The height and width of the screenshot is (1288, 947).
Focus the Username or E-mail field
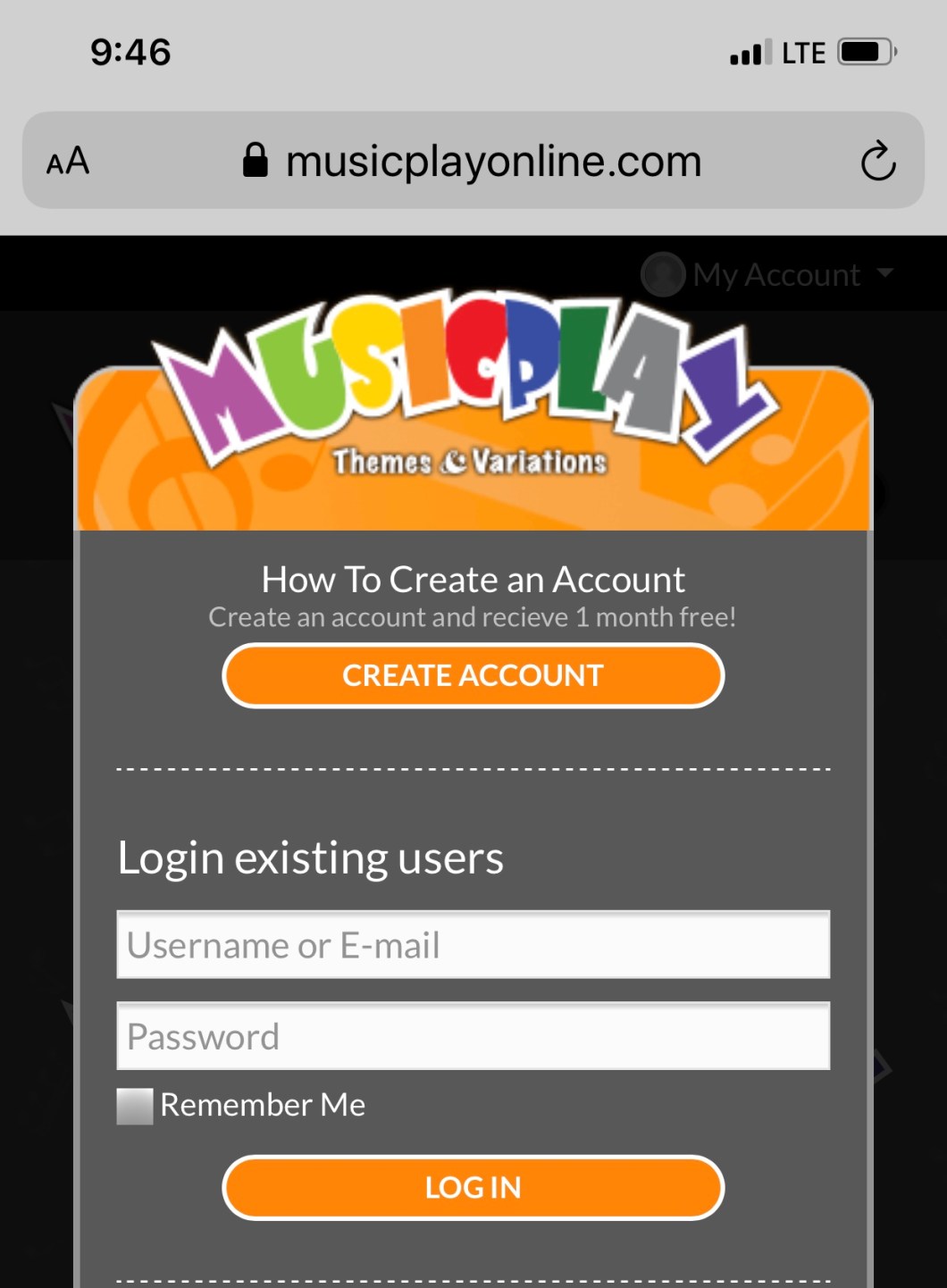tap(473, 945)
